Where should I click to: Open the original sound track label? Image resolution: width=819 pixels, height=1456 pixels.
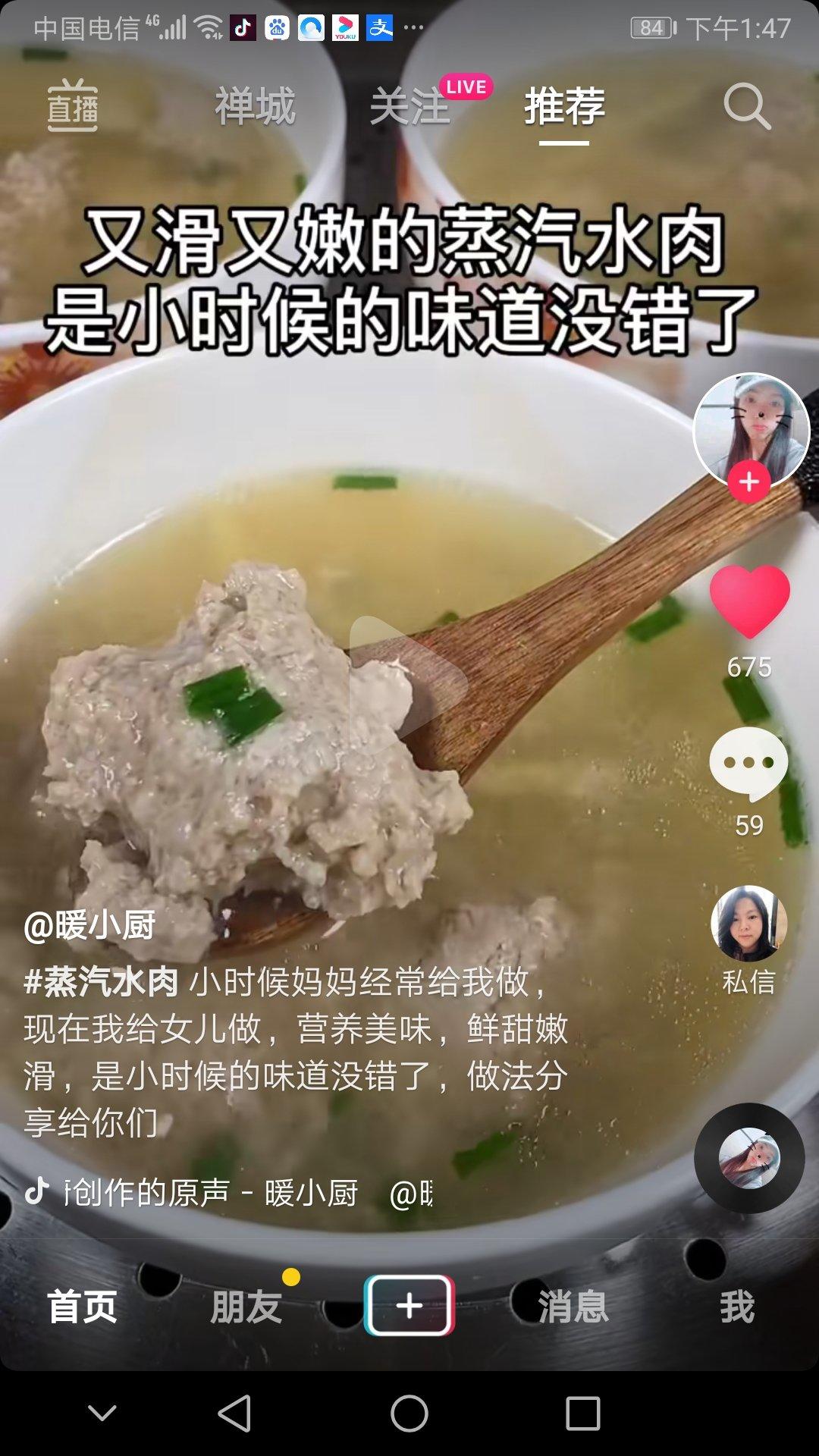pos(211,1193)
